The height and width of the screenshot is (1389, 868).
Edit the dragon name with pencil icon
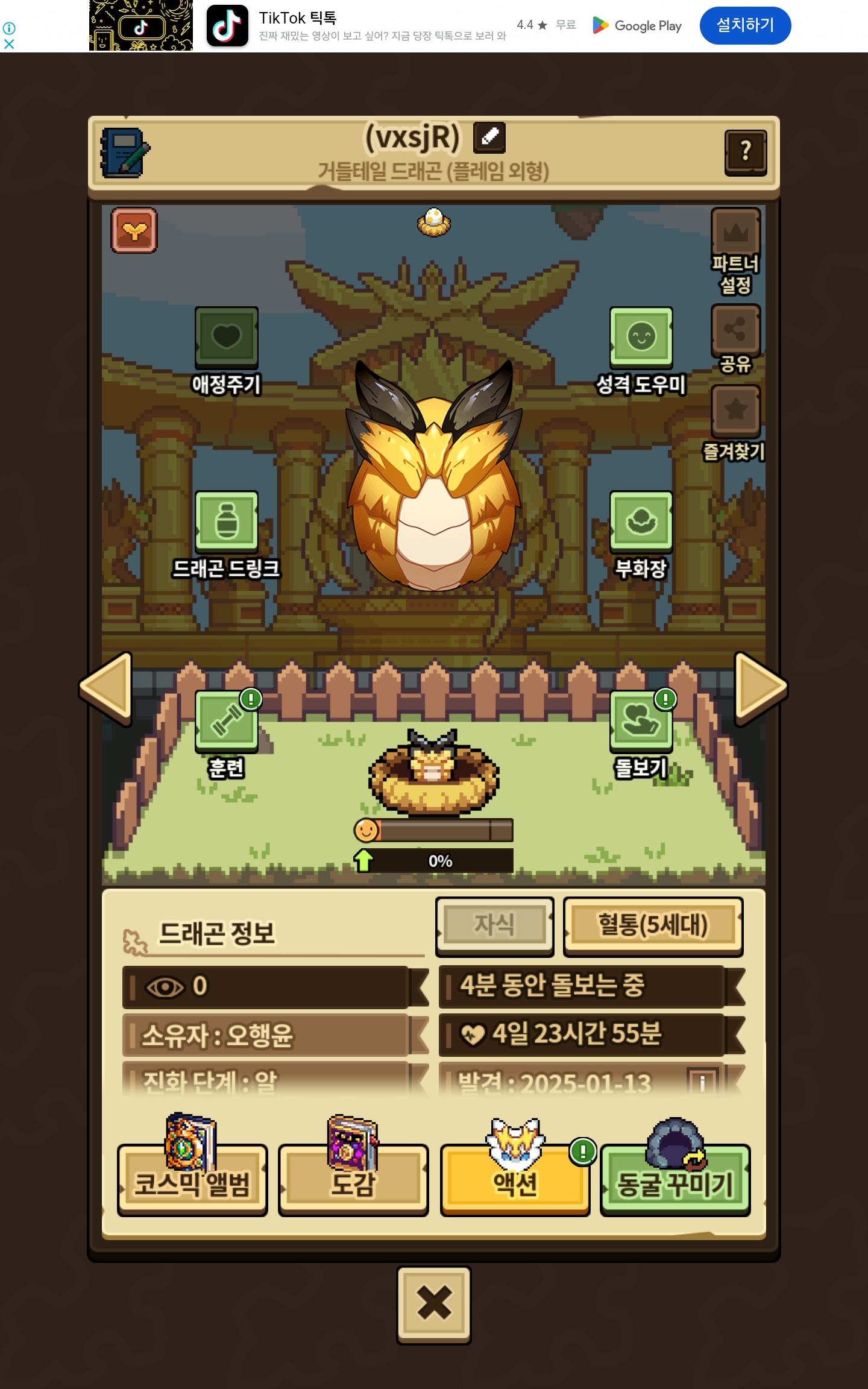(x=489, y=137)
